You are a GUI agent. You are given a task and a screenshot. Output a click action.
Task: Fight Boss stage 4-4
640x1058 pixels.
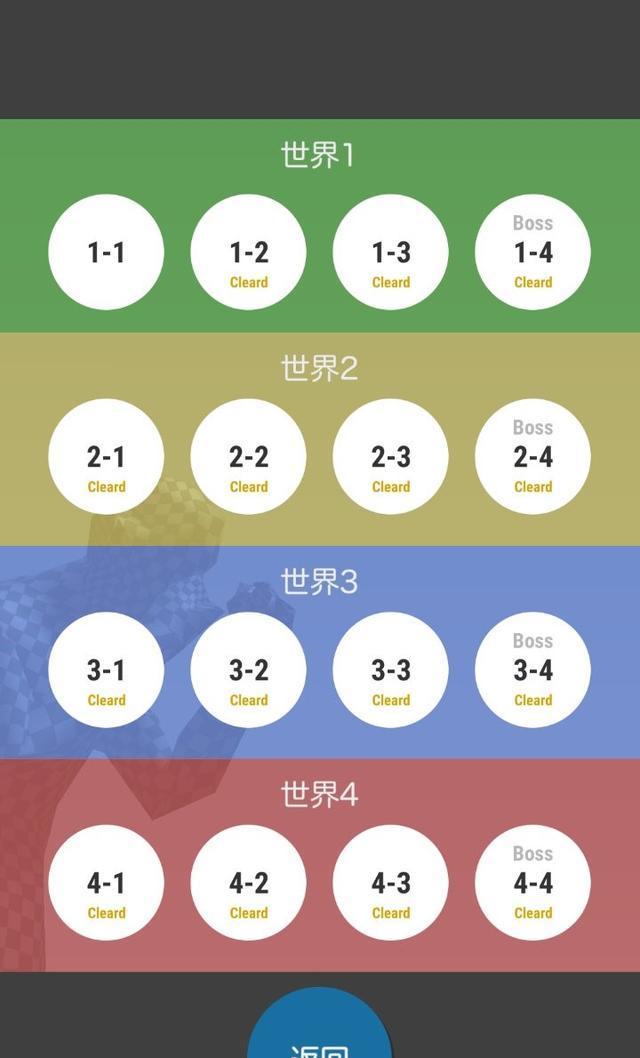[532, 883]
